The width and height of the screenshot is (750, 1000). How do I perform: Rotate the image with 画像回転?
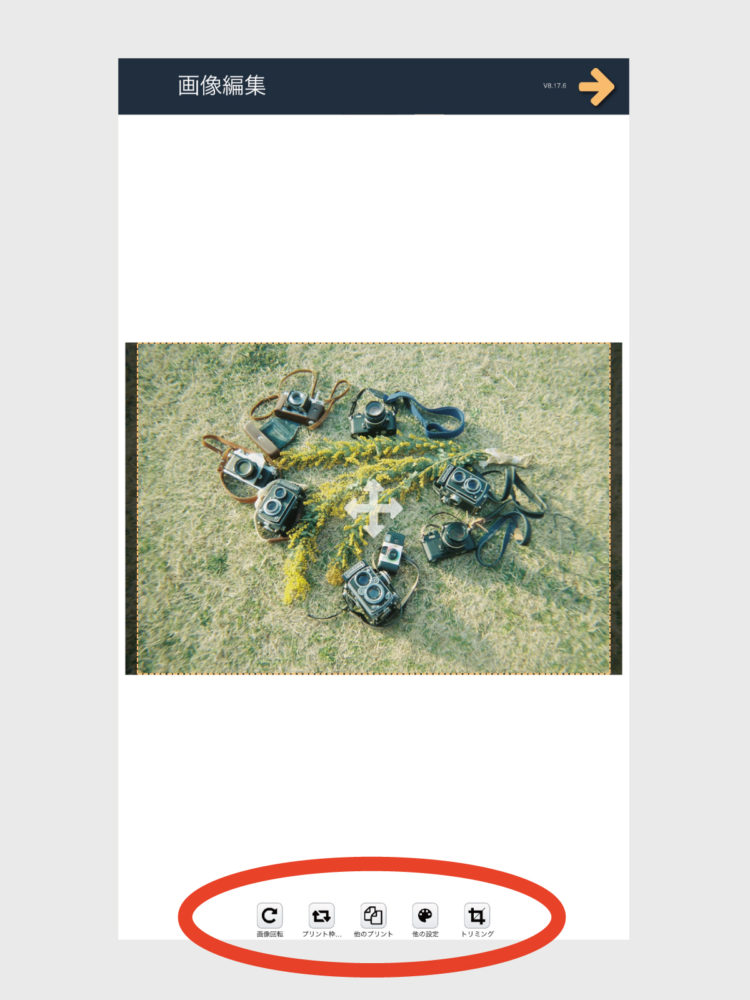tap(270, 915)
